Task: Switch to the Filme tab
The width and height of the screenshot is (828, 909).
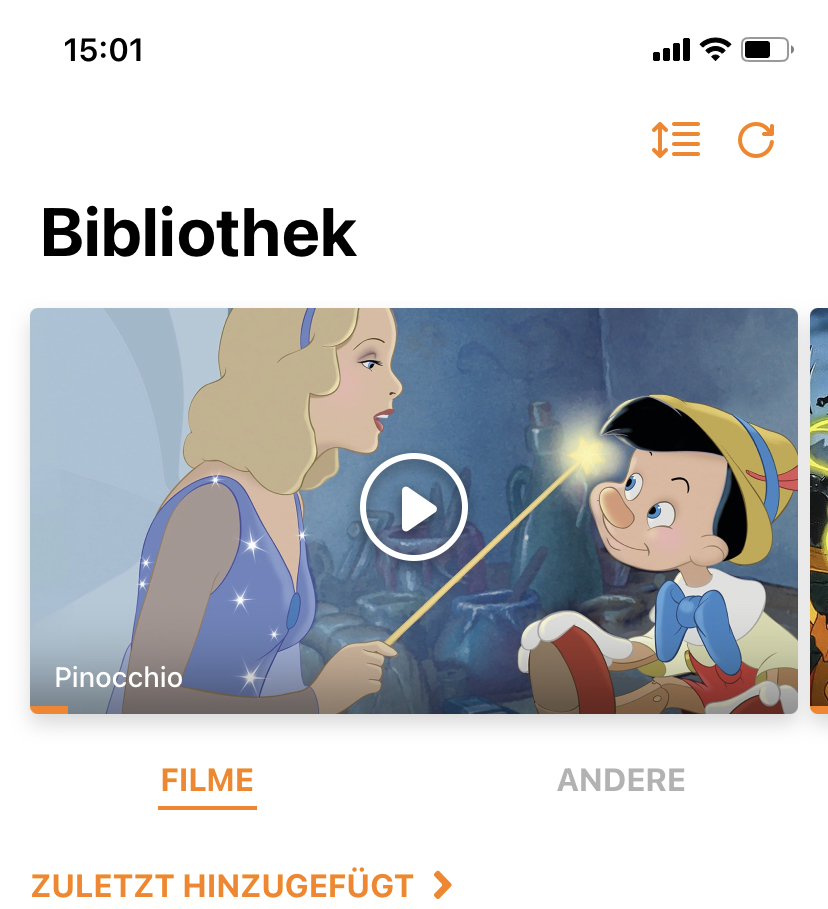Action: click(208, 780)
